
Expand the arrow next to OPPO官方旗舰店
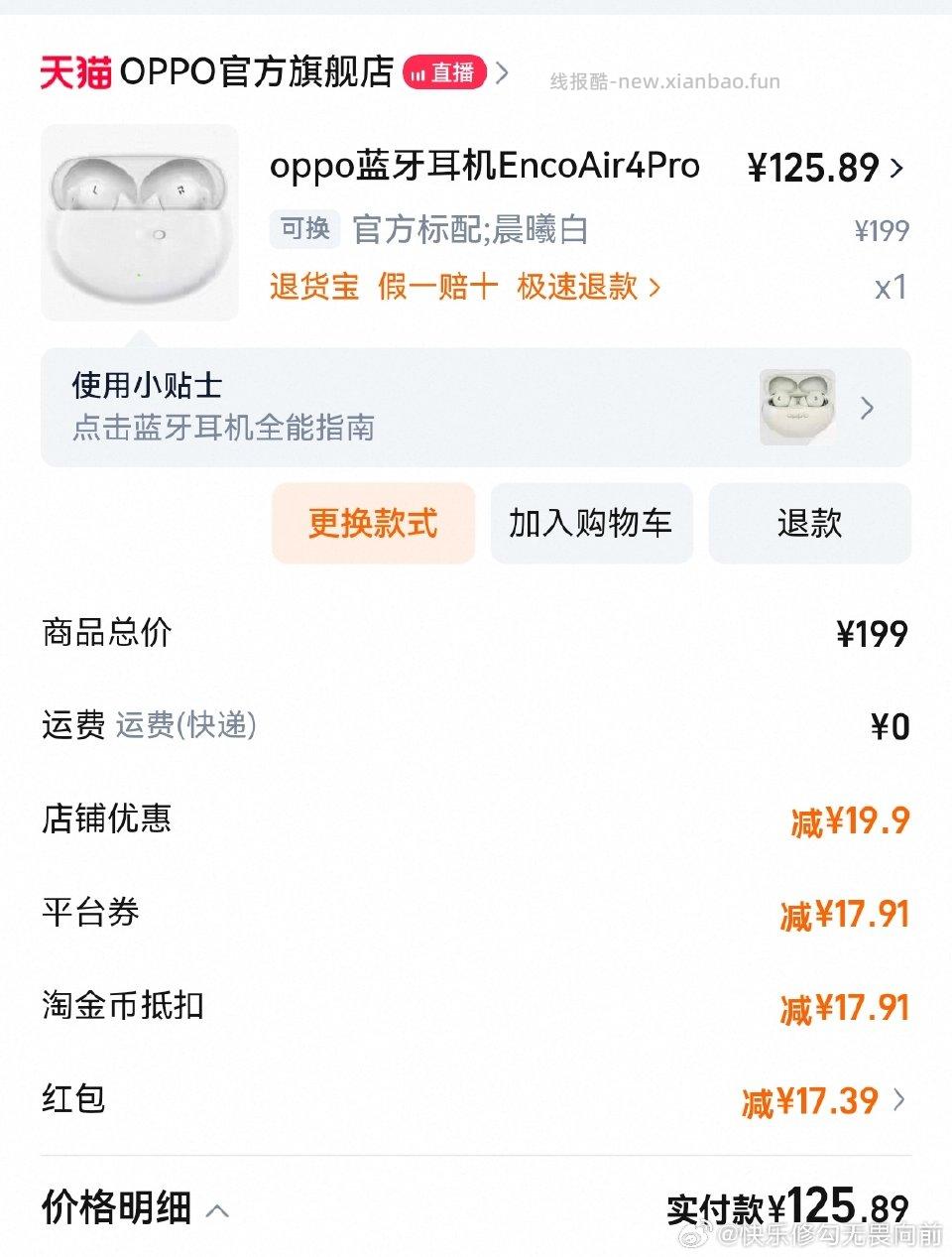tap(504, 71)
